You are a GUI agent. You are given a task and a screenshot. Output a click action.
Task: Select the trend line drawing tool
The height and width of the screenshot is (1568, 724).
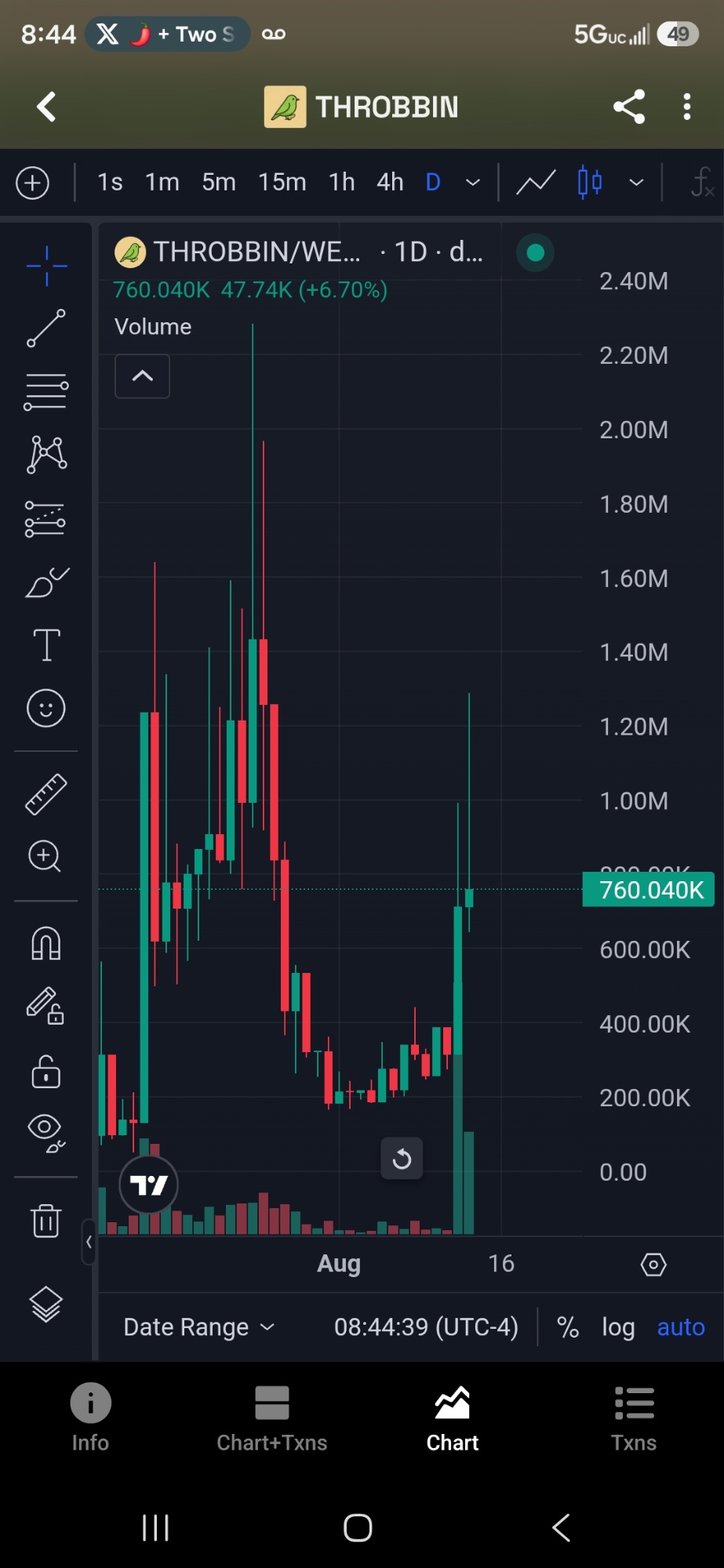(x=46, y=328)
